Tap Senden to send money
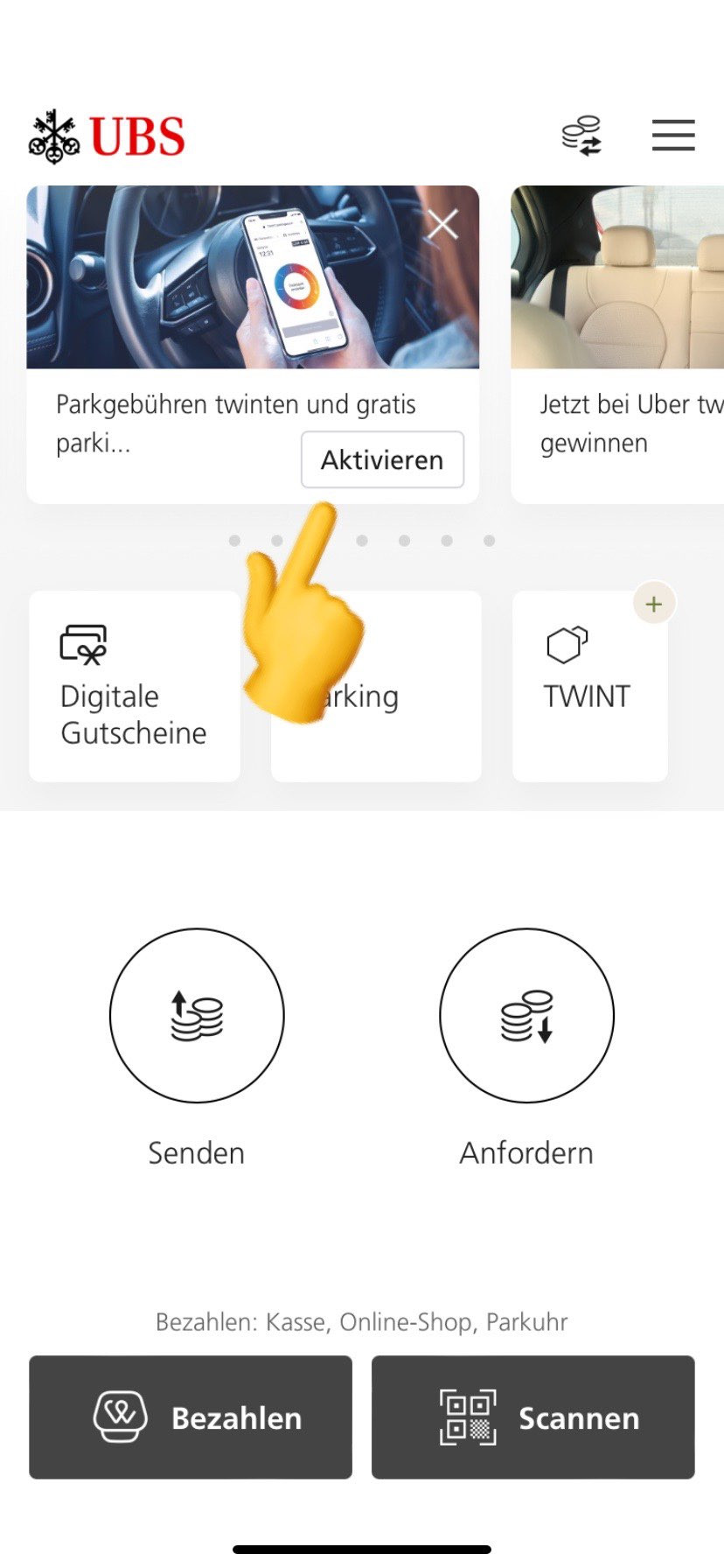Image resolution: width=724 pixels, height=1568 pixels. [197, 1016]
